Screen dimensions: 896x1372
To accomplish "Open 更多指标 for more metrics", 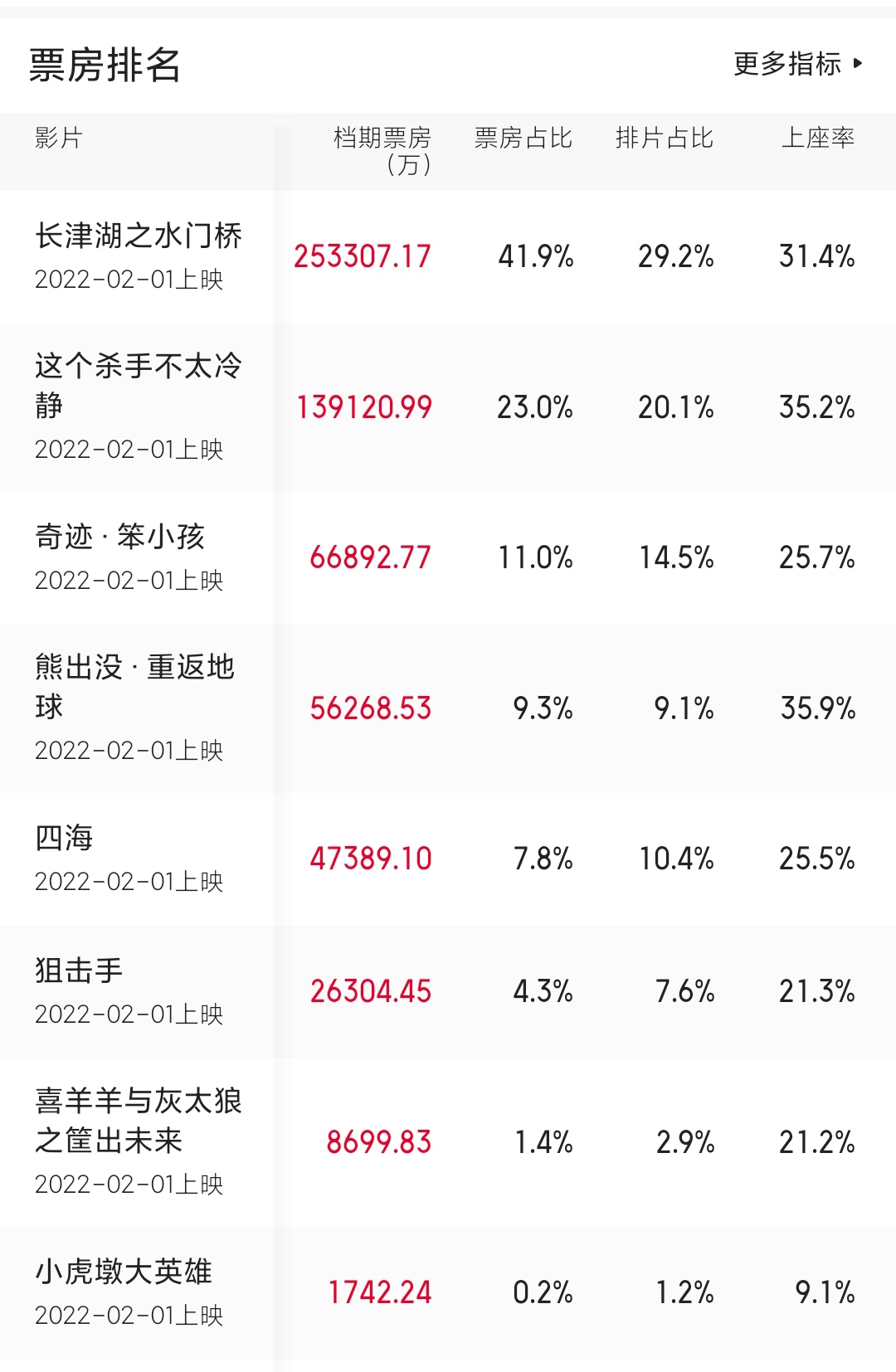I will click(x=797, y=64).
